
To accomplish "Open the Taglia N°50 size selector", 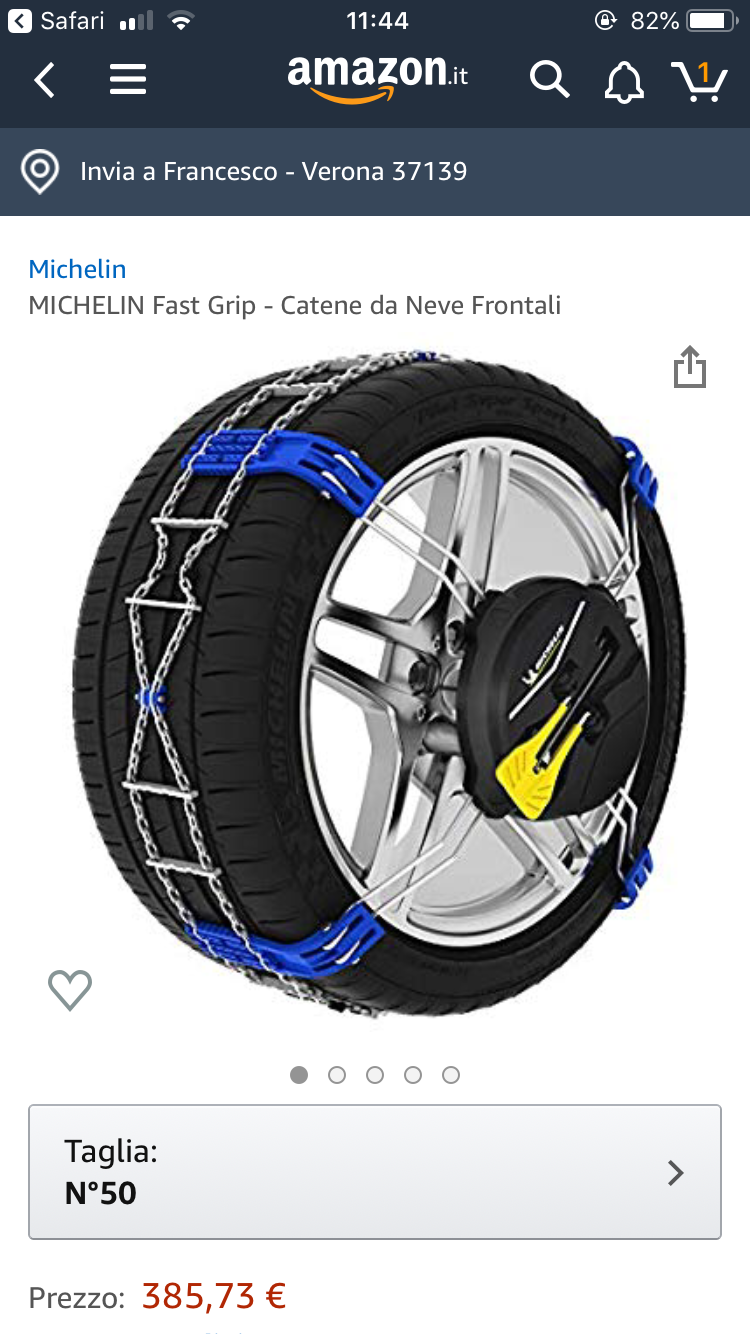I will (x=375, y=1172).
